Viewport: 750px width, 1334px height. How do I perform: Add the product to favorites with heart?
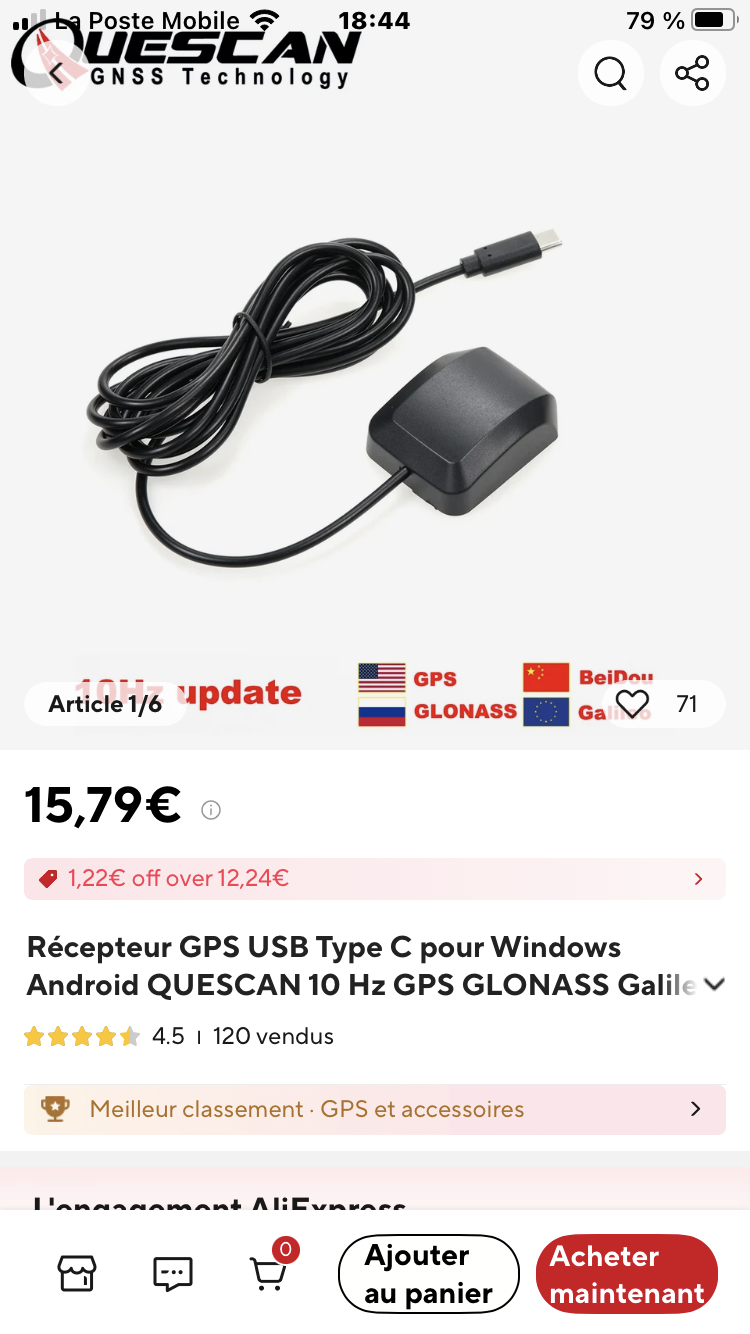click(x=632, y=704)
